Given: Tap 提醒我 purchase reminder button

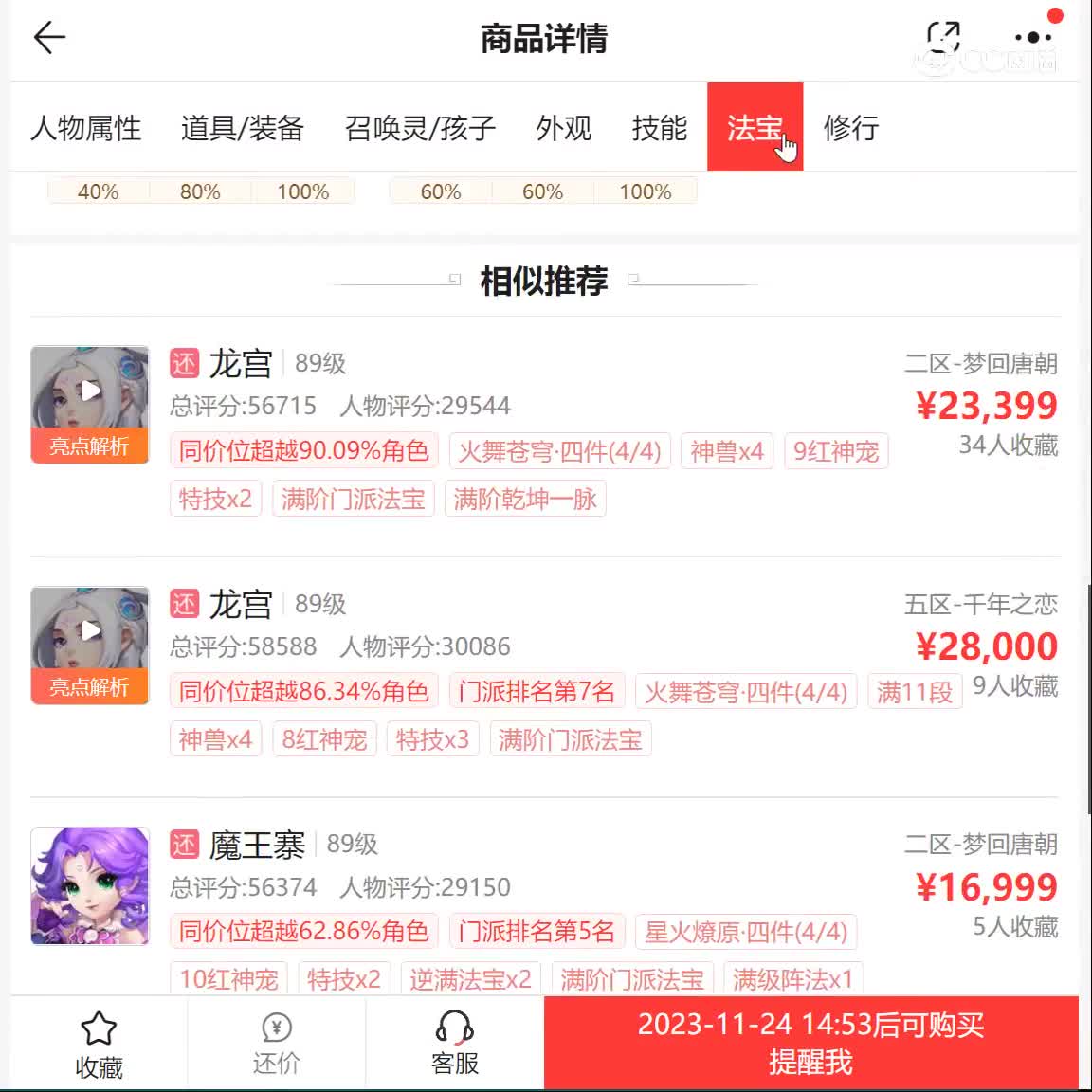Looking at the screenshot, I should [810, 1044].
